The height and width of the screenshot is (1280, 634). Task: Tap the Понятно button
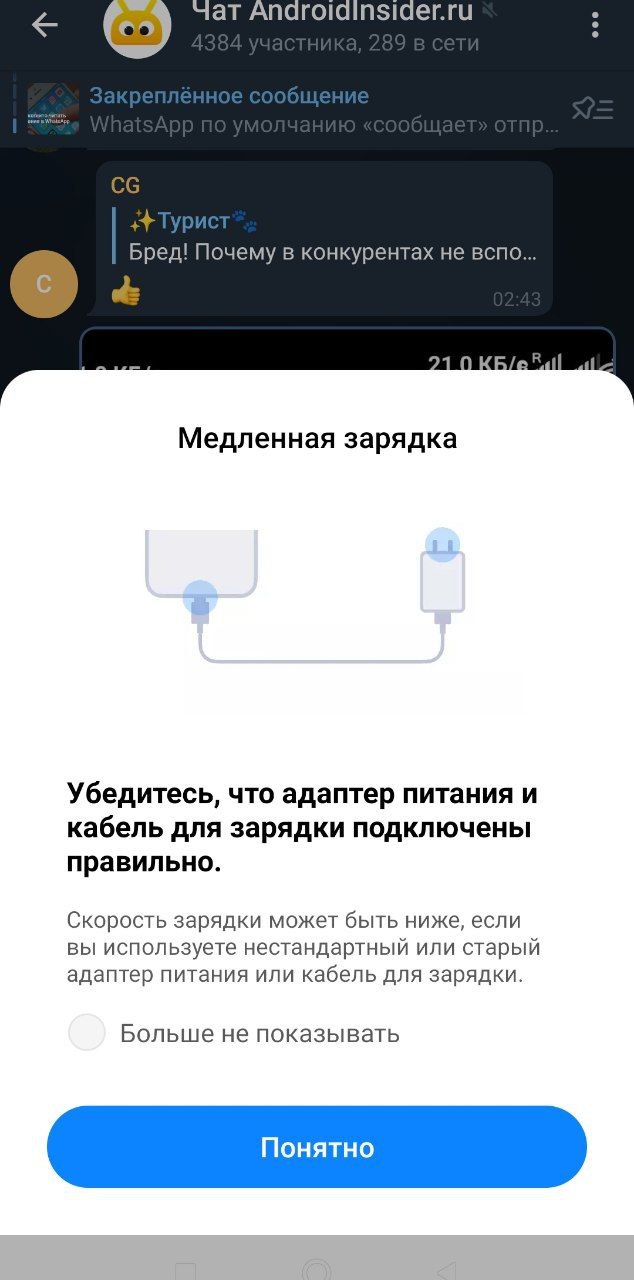(317, 1147)
